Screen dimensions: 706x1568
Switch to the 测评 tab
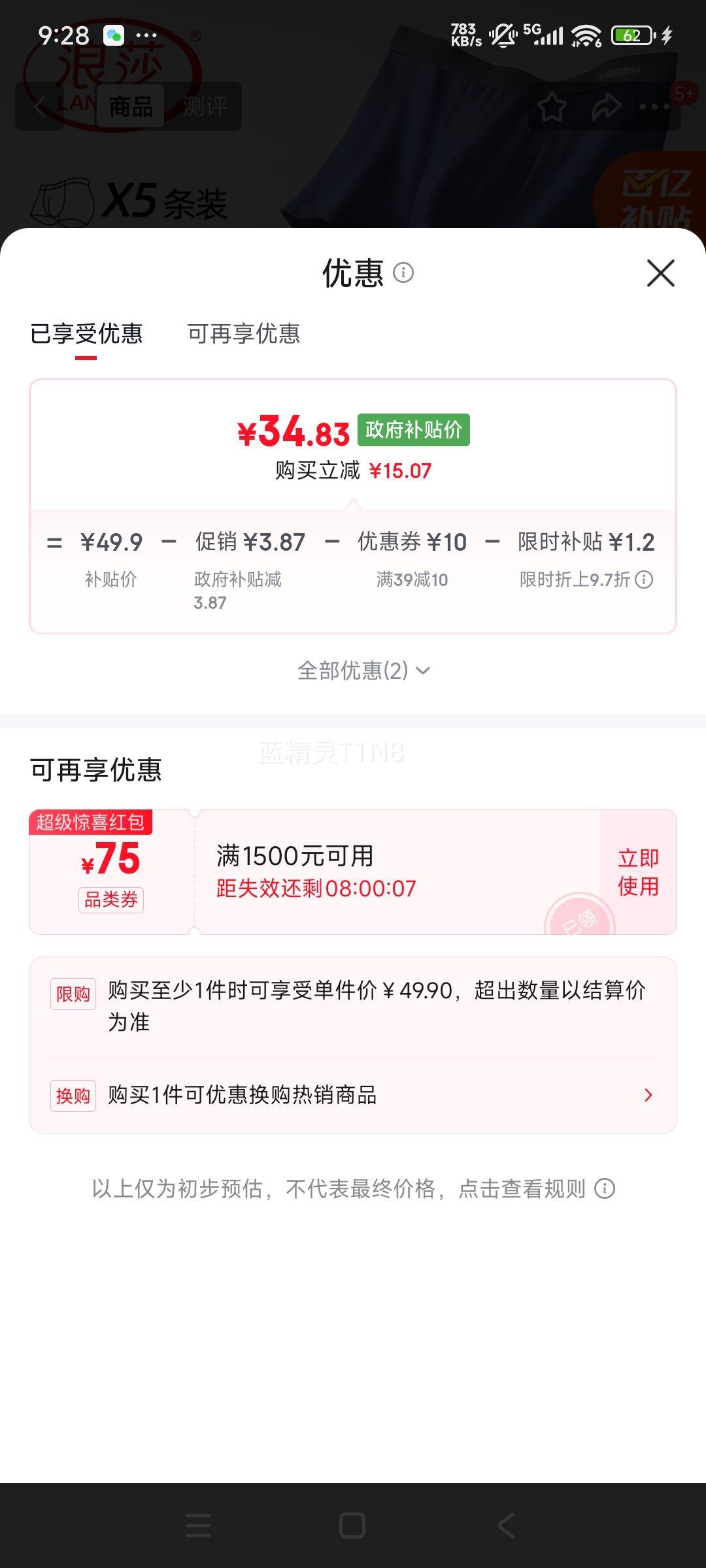click(207, 106)
